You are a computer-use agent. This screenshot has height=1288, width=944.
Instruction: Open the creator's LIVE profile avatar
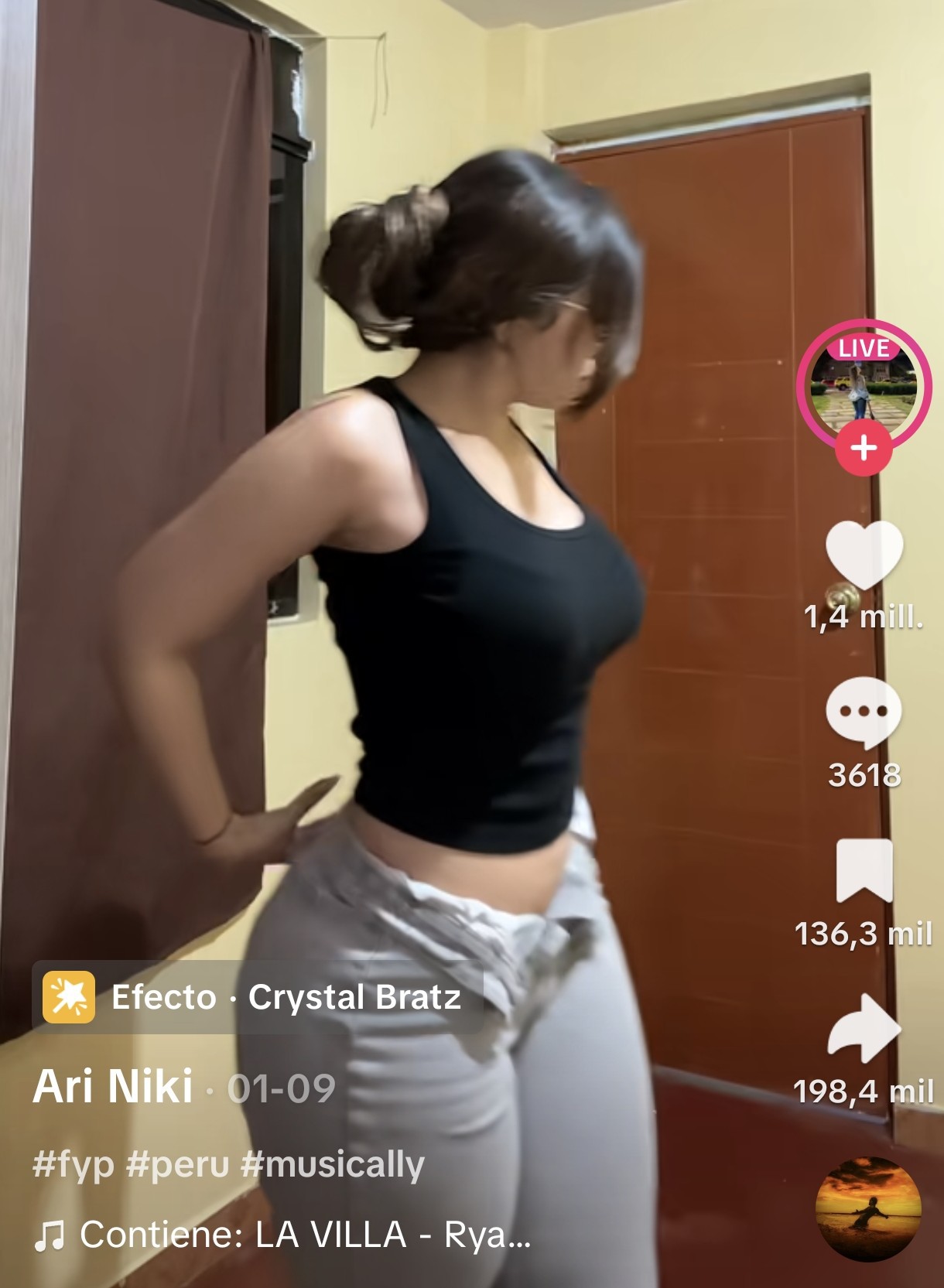coord(864,384)
